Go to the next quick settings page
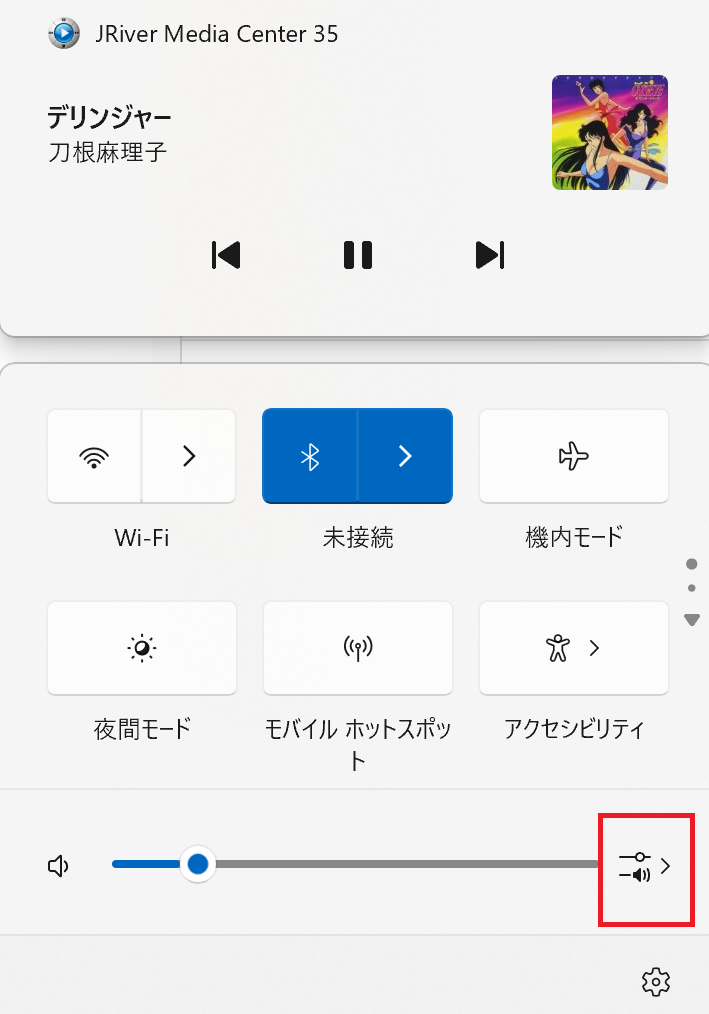 (691, 621)
